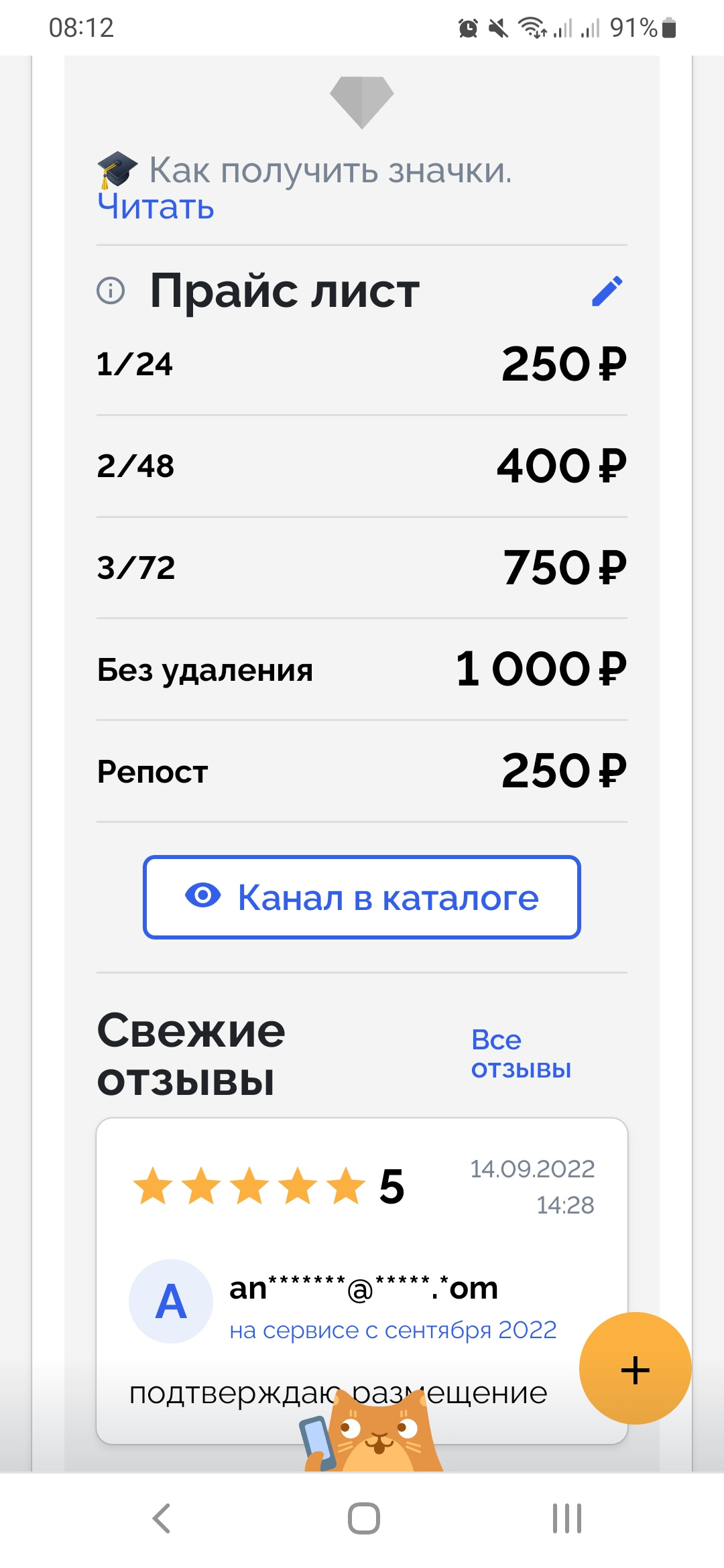Image resolution: width=724 pixels, height=1568 pixels.
Task: Go back using system navigation
Action: point(162,1518)
